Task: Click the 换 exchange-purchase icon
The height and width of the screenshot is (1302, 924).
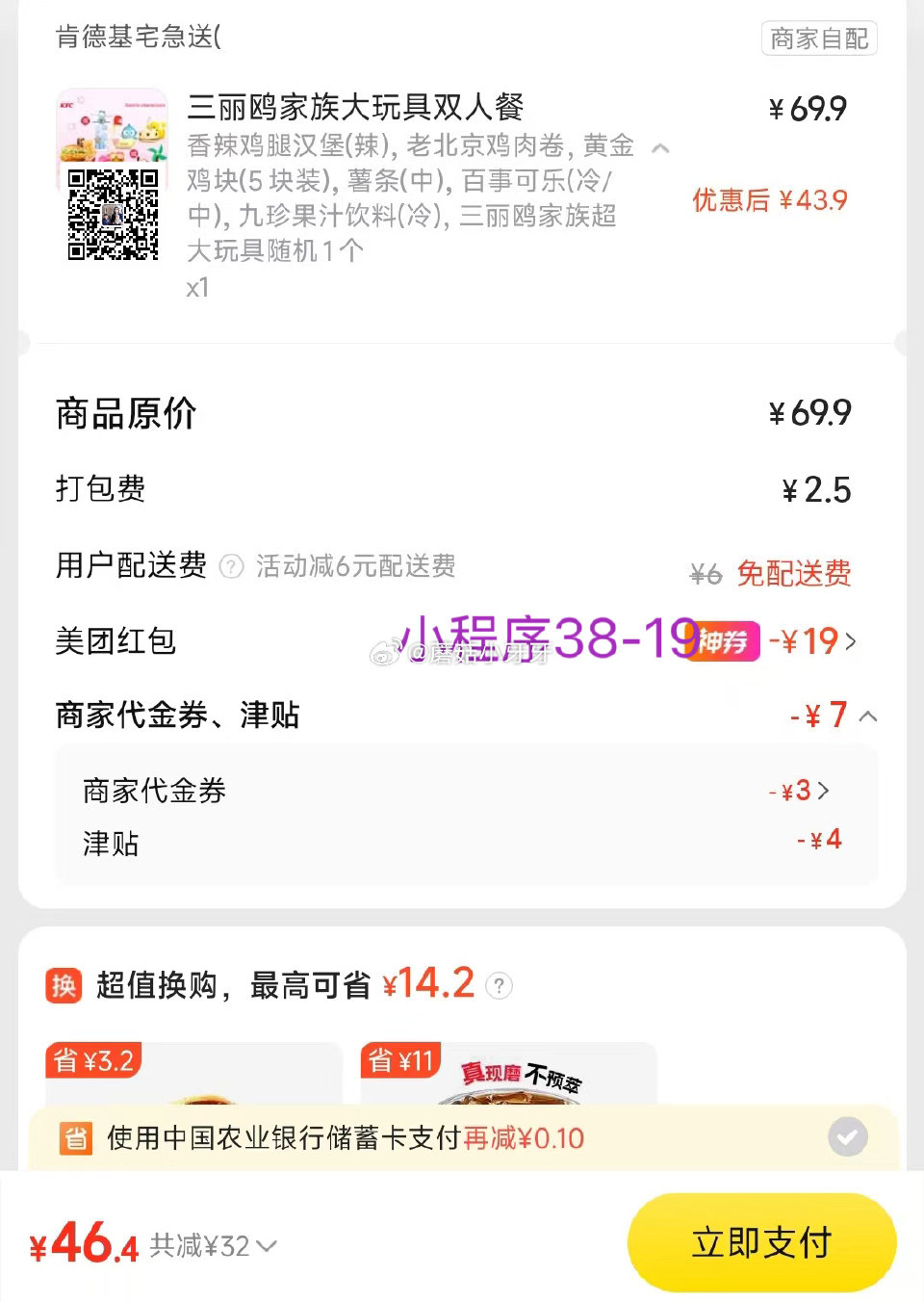Action: click(63, 984)
